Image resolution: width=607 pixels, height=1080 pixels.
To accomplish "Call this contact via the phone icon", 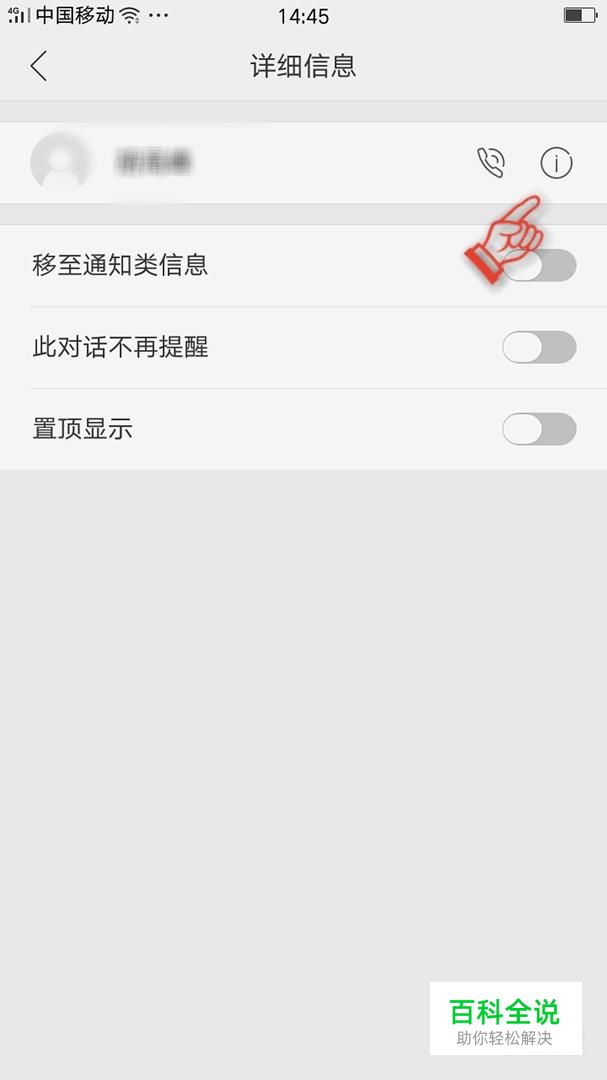I will click(x=491, y=163).
